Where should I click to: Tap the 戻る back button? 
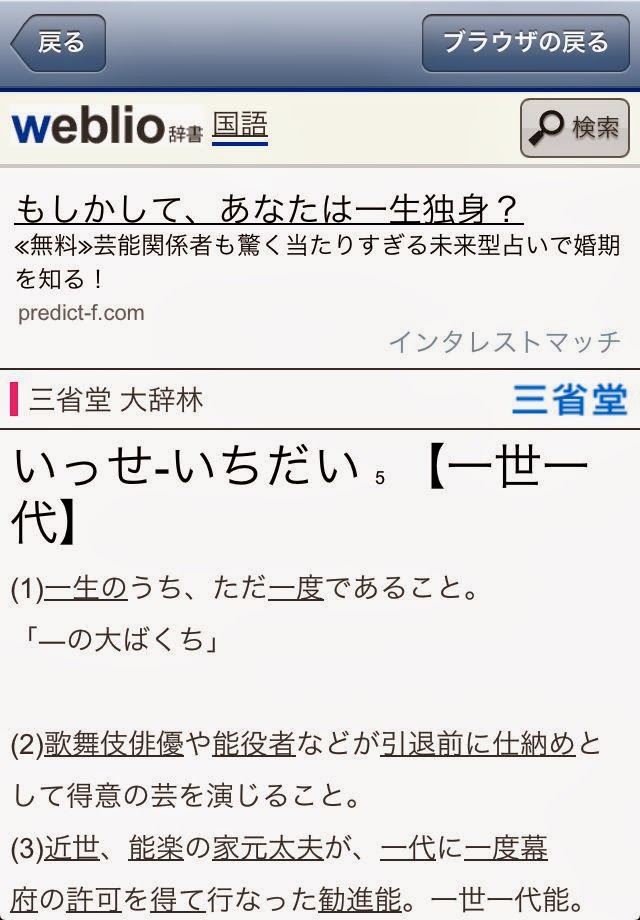[x=58, y=43]
